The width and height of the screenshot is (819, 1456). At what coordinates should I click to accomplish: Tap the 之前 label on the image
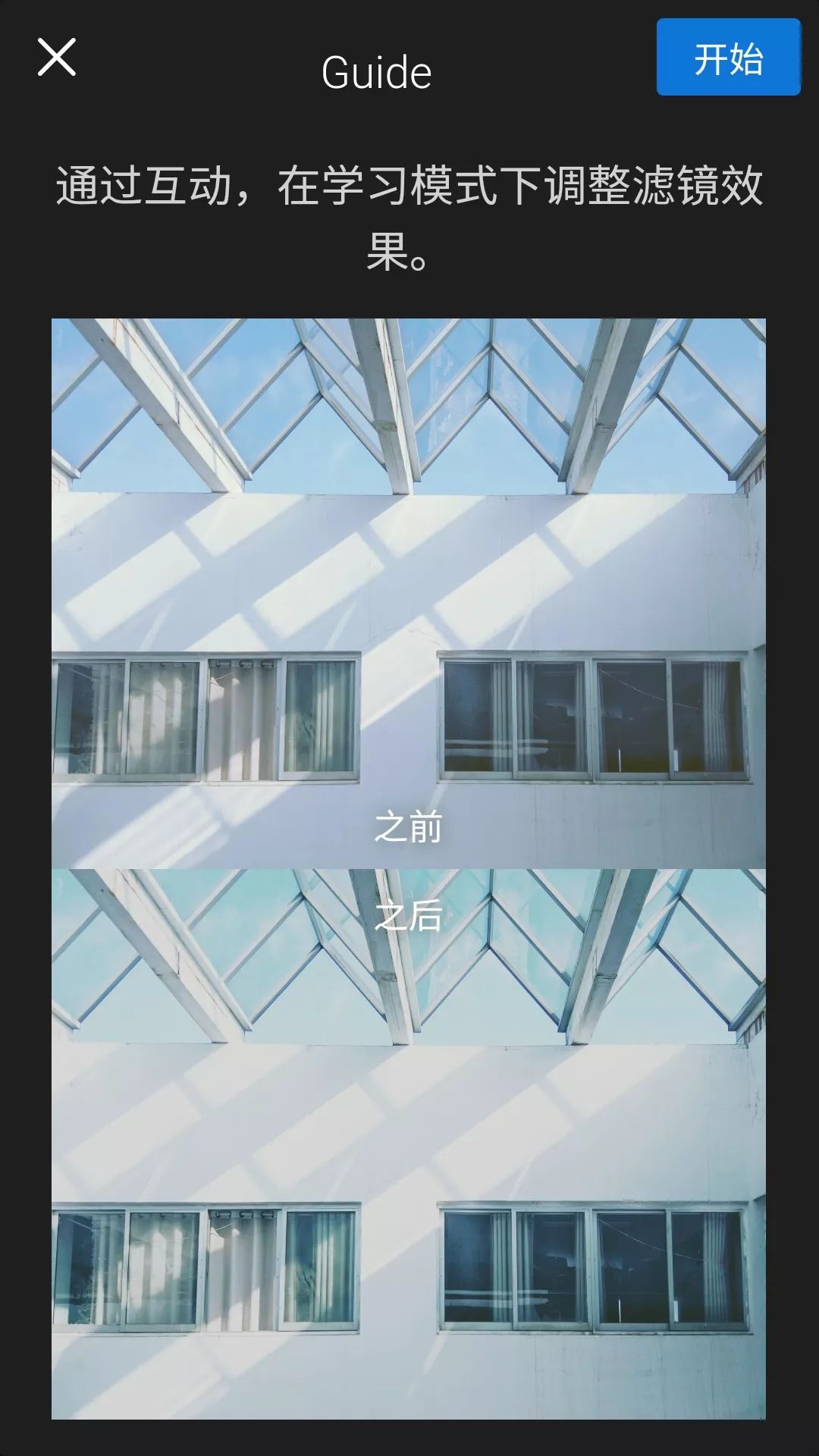409,827
